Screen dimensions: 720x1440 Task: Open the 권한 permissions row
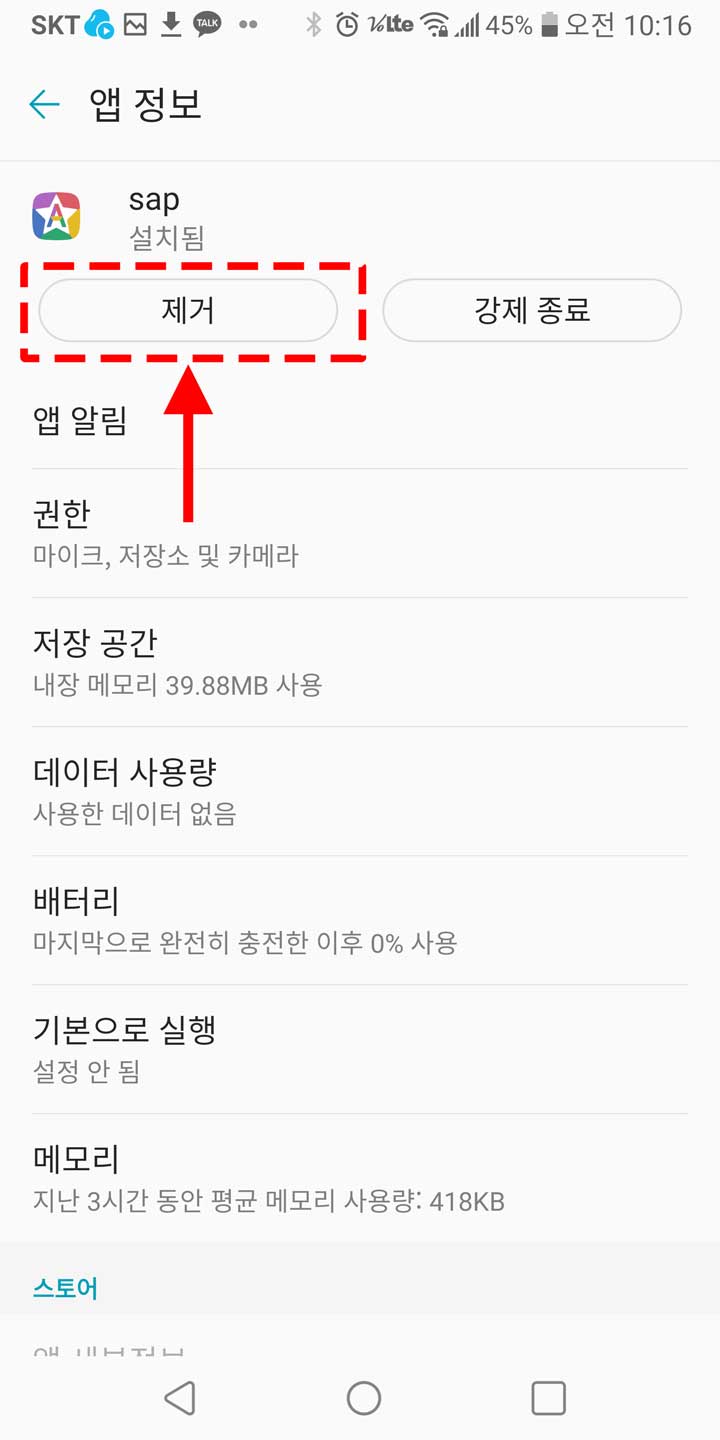pos(360,533)
